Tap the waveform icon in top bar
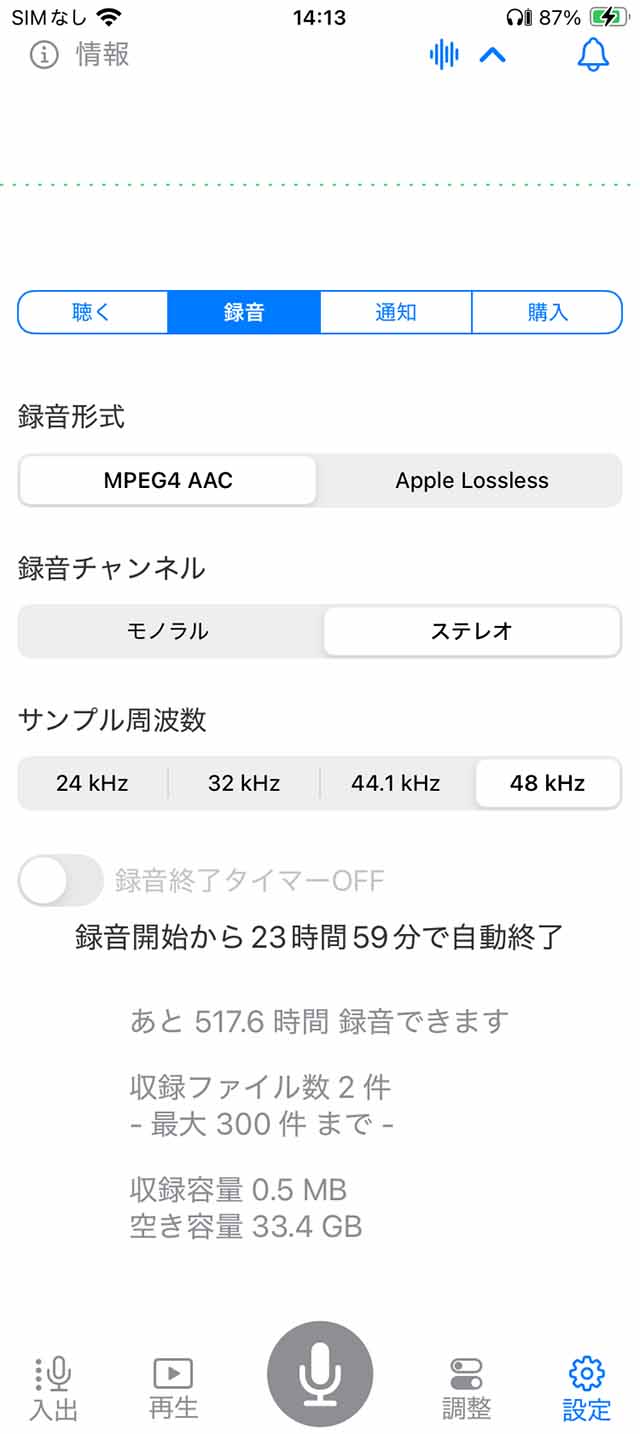The image size is (640, 1434). [x=444, y=54]
